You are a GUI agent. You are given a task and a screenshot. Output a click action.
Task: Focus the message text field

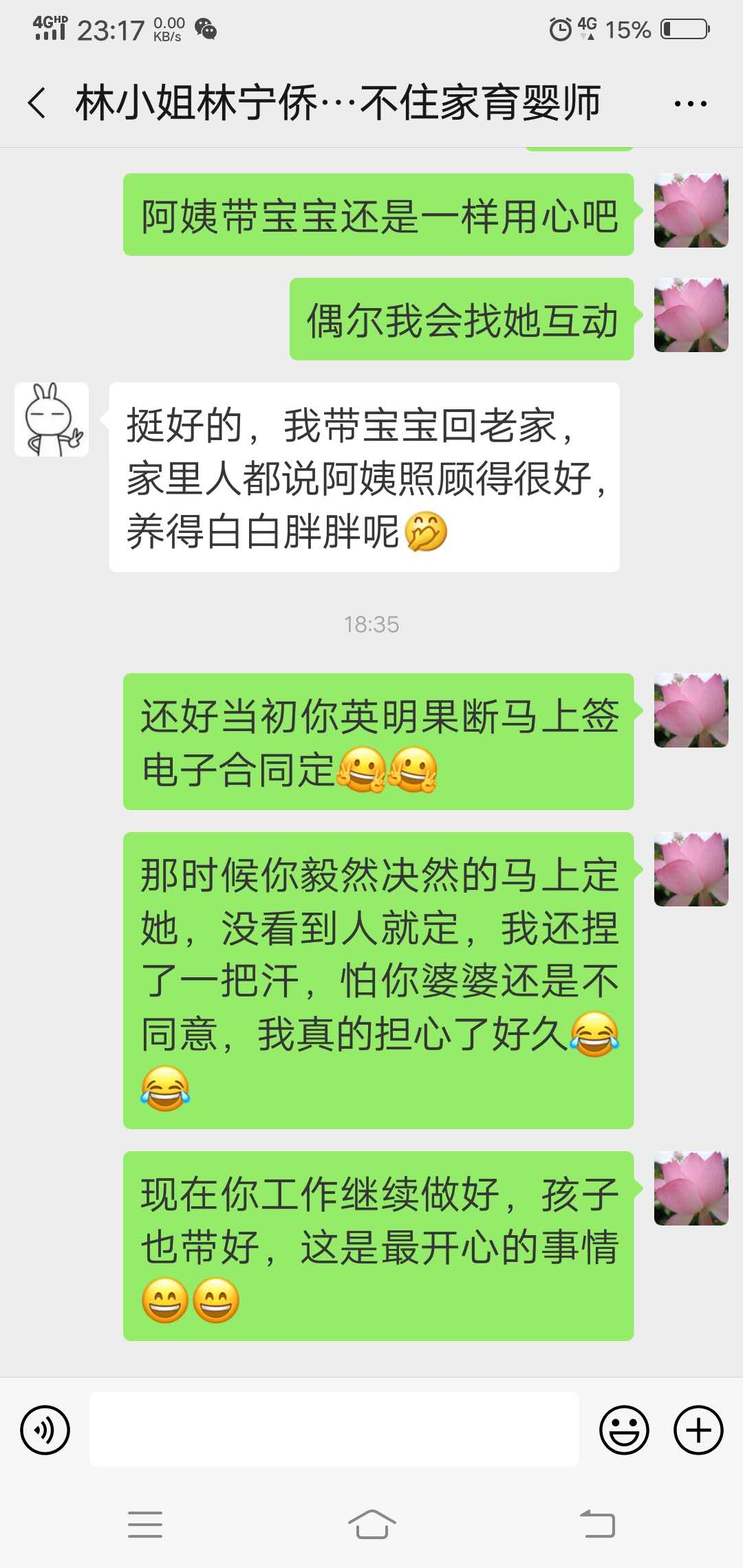click(x=334, y=1430)
